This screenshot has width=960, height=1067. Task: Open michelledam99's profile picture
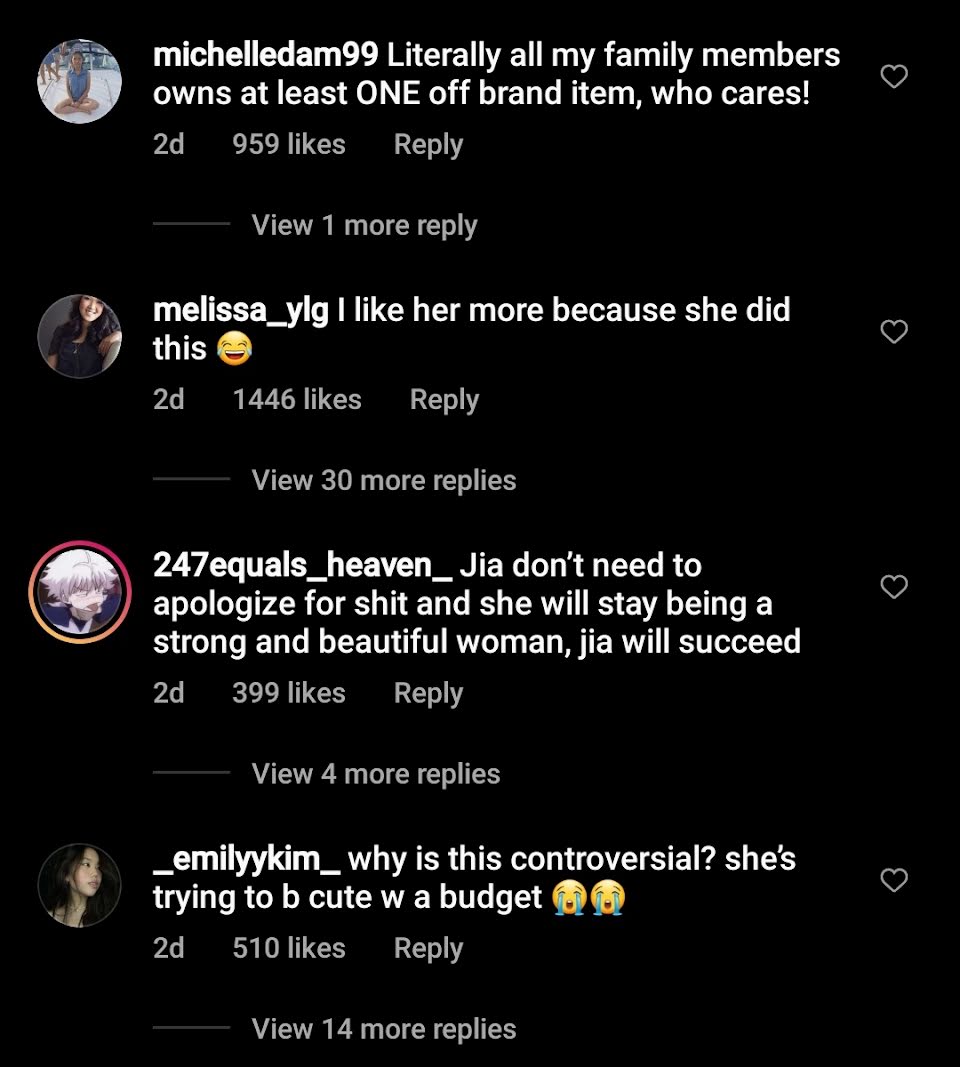pos(80,82)
